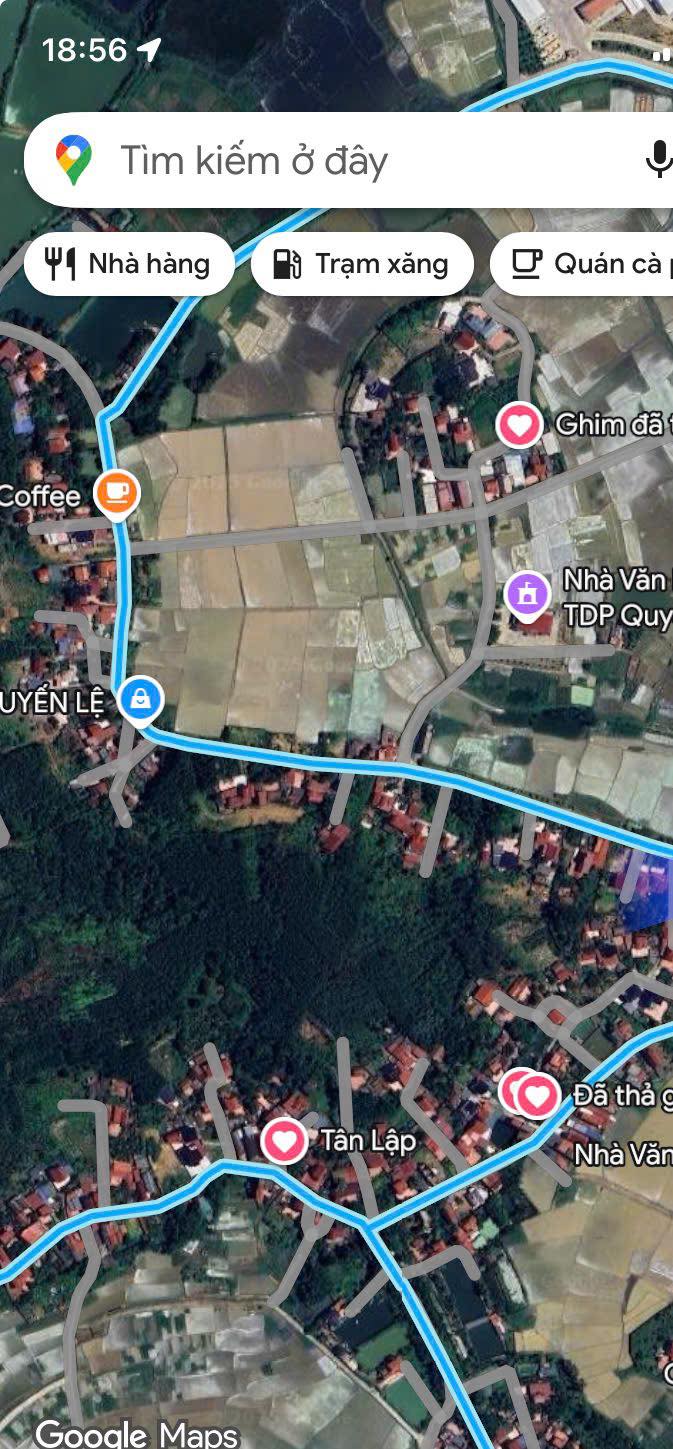Open the blue shopping marker near UYỂN LỆ

coord(141,699)
